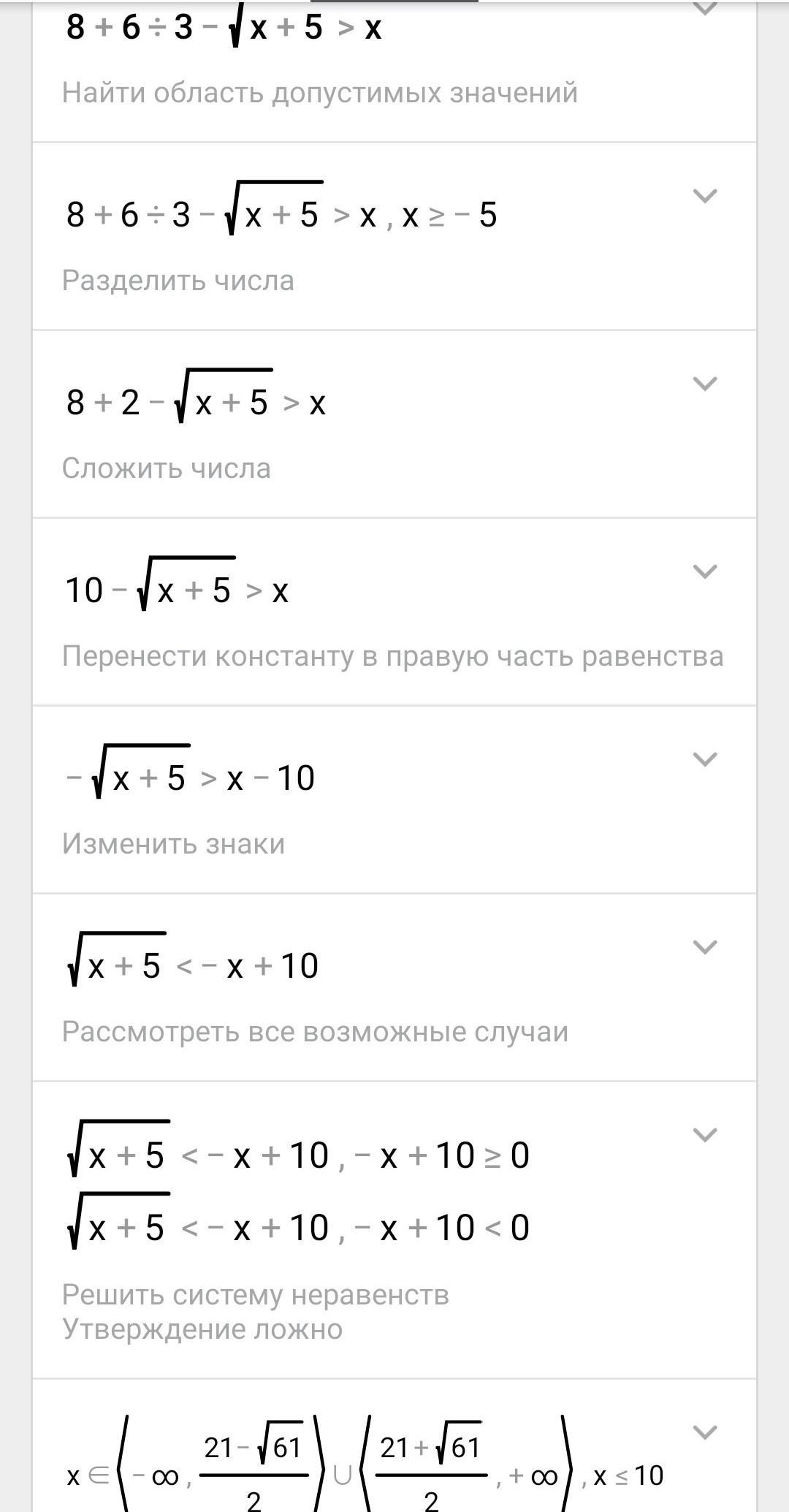Expand the step 'Рассмотреть все возможные случаи'
Screen dimensions: 789x1512
[704, 947]
